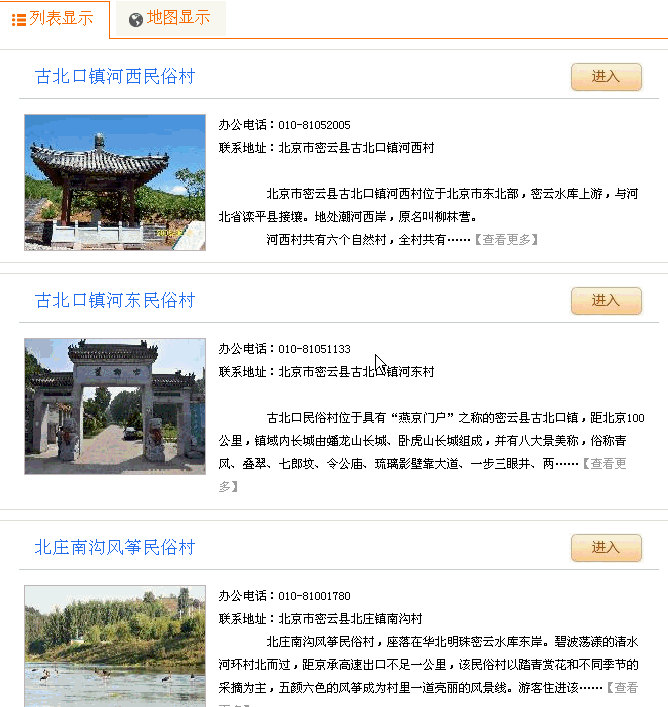Switch to the 列表显示 tab
668x707 pixels.
tap(54, 18)
